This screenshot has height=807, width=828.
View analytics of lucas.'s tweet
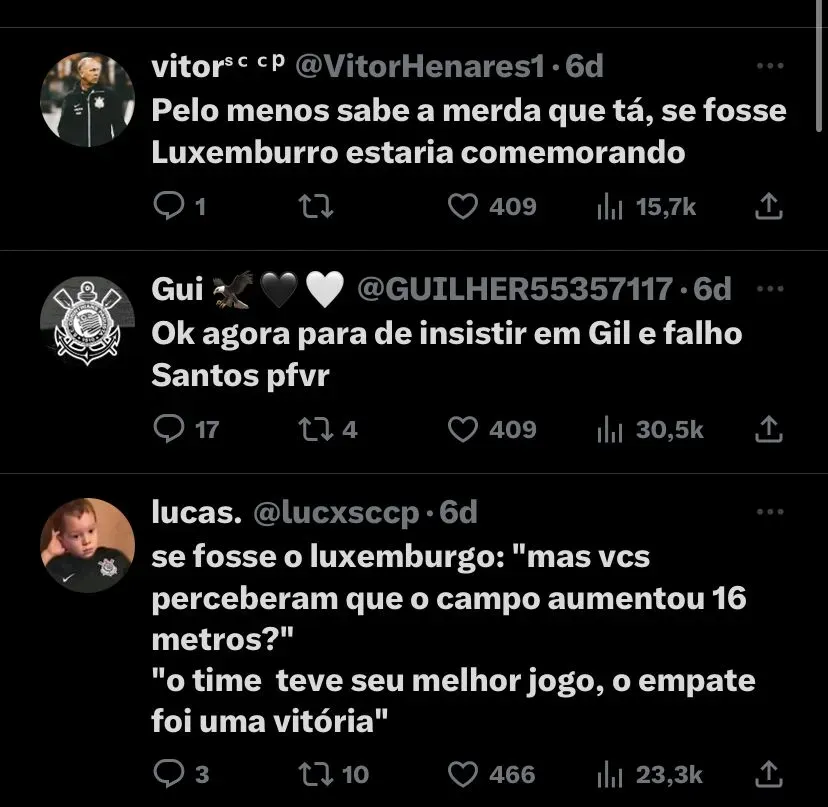610,774
